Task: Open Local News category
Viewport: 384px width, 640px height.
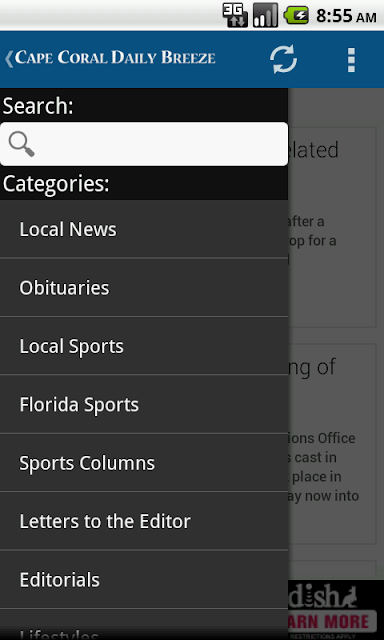Action: tap(144, 229)
